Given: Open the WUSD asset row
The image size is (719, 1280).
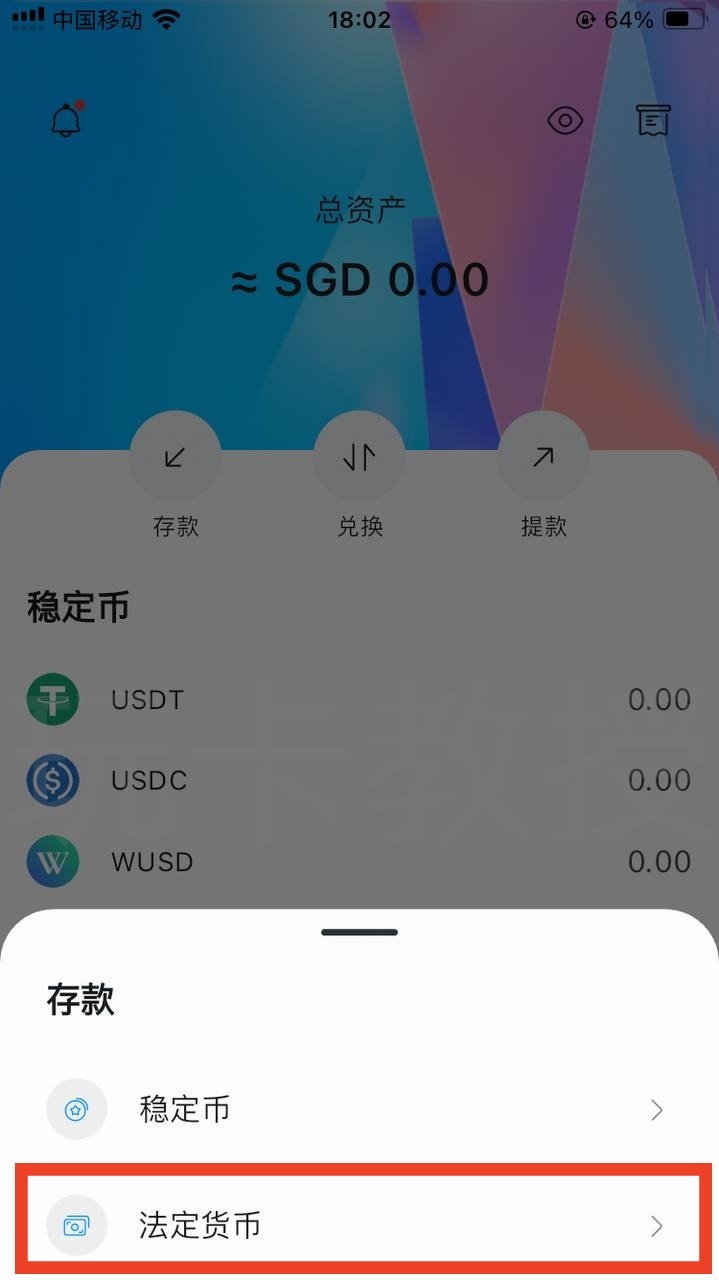Looking at the screenshot, I should (x=360, y=861).
